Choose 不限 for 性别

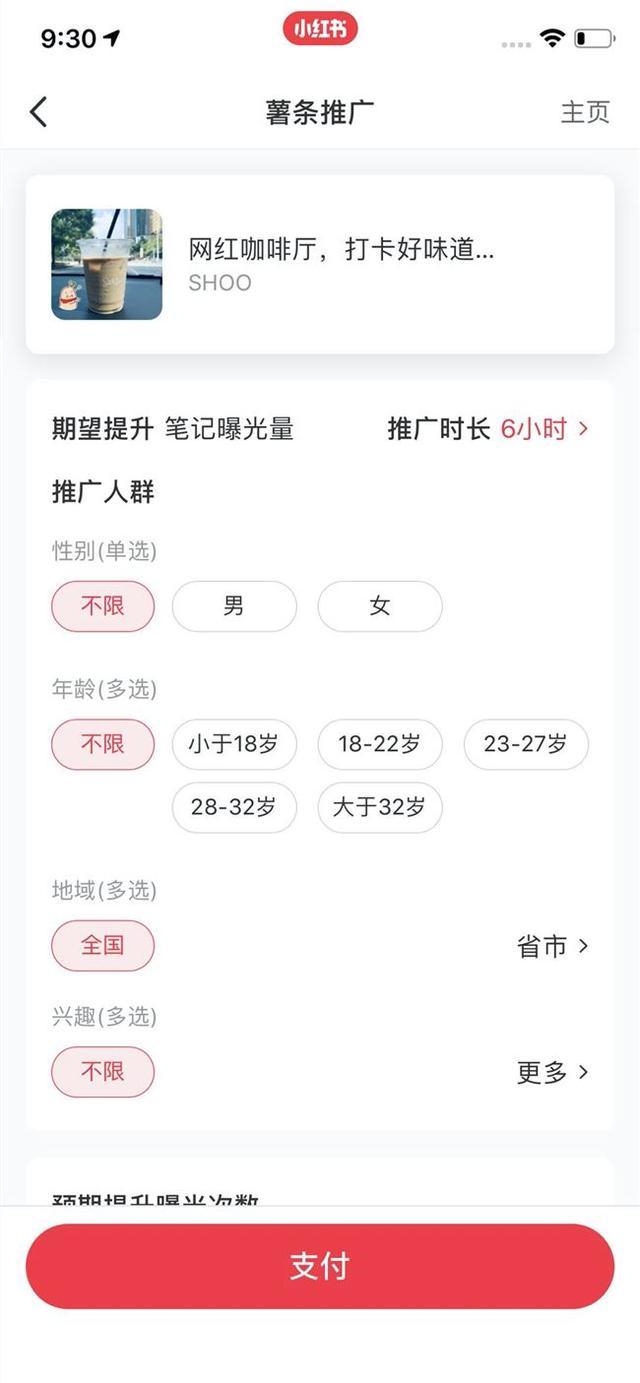click(x=103, y=606)
